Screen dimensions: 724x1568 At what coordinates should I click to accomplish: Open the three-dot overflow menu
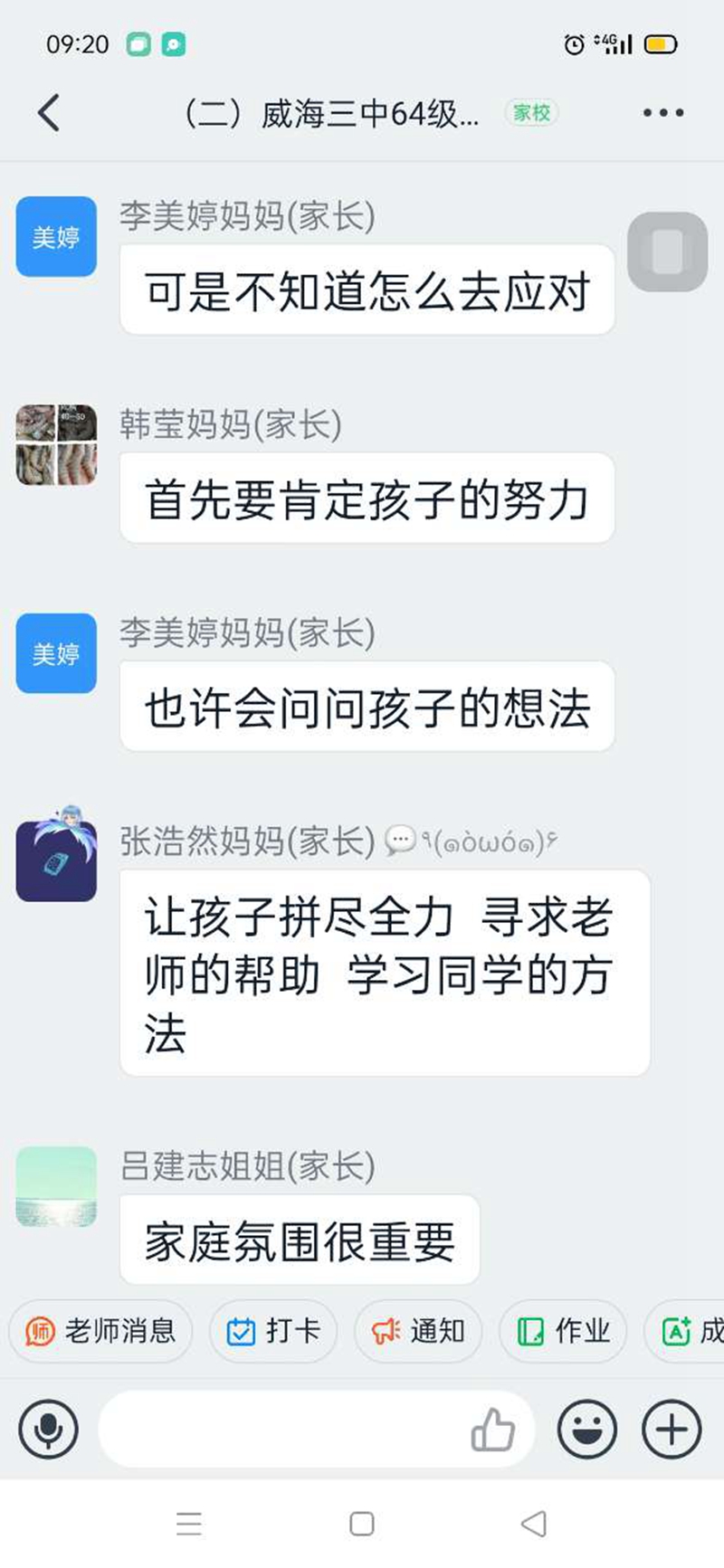point(662,113)
